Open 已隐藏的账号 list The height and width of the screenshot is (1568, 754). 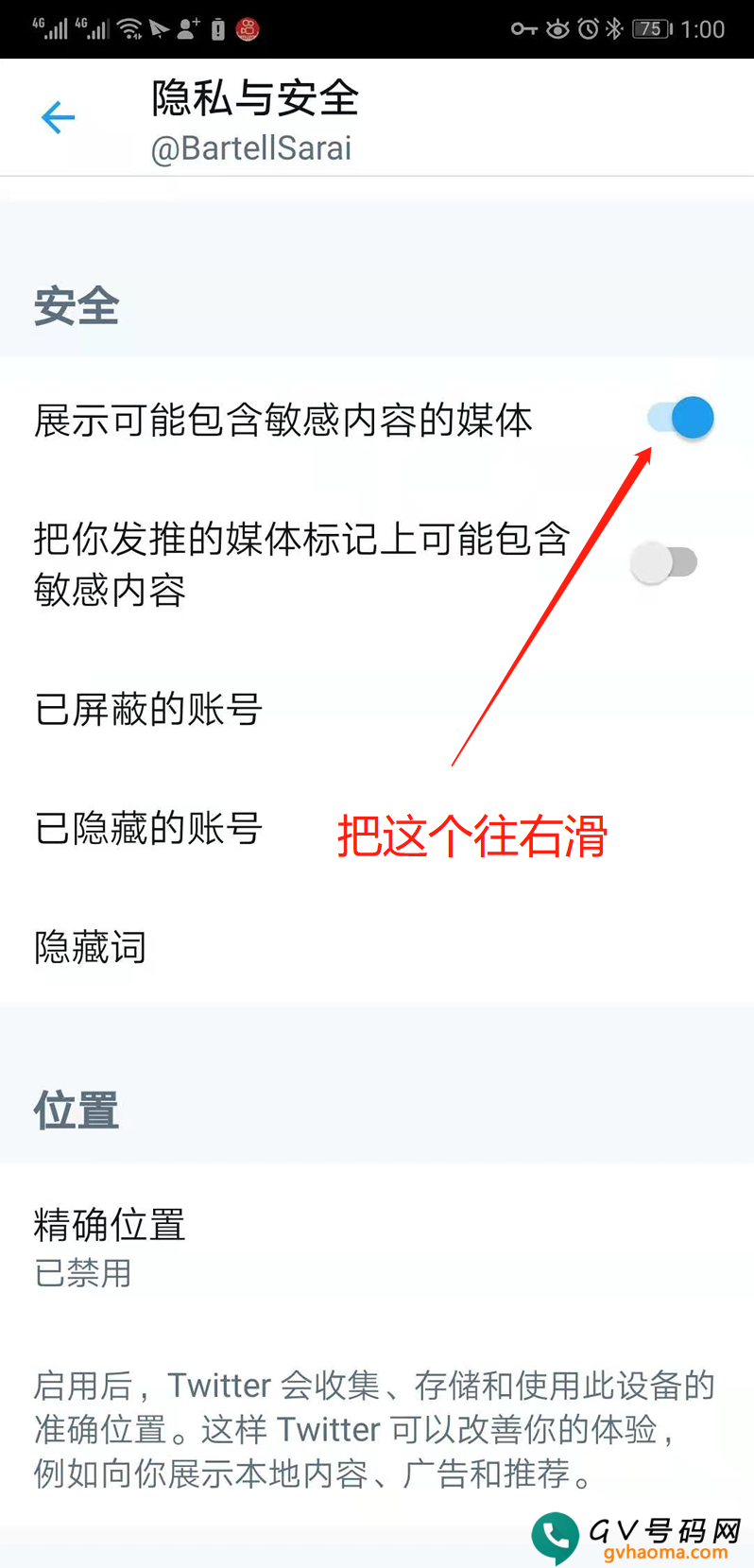148,829
